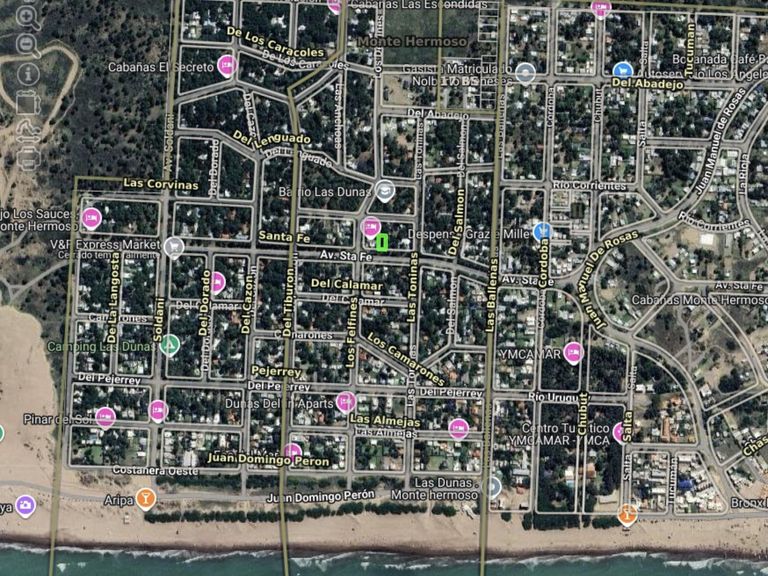Open the Cabañas El Secreto lodging marker
Screen dimensions: 768x576
(227, 66)
